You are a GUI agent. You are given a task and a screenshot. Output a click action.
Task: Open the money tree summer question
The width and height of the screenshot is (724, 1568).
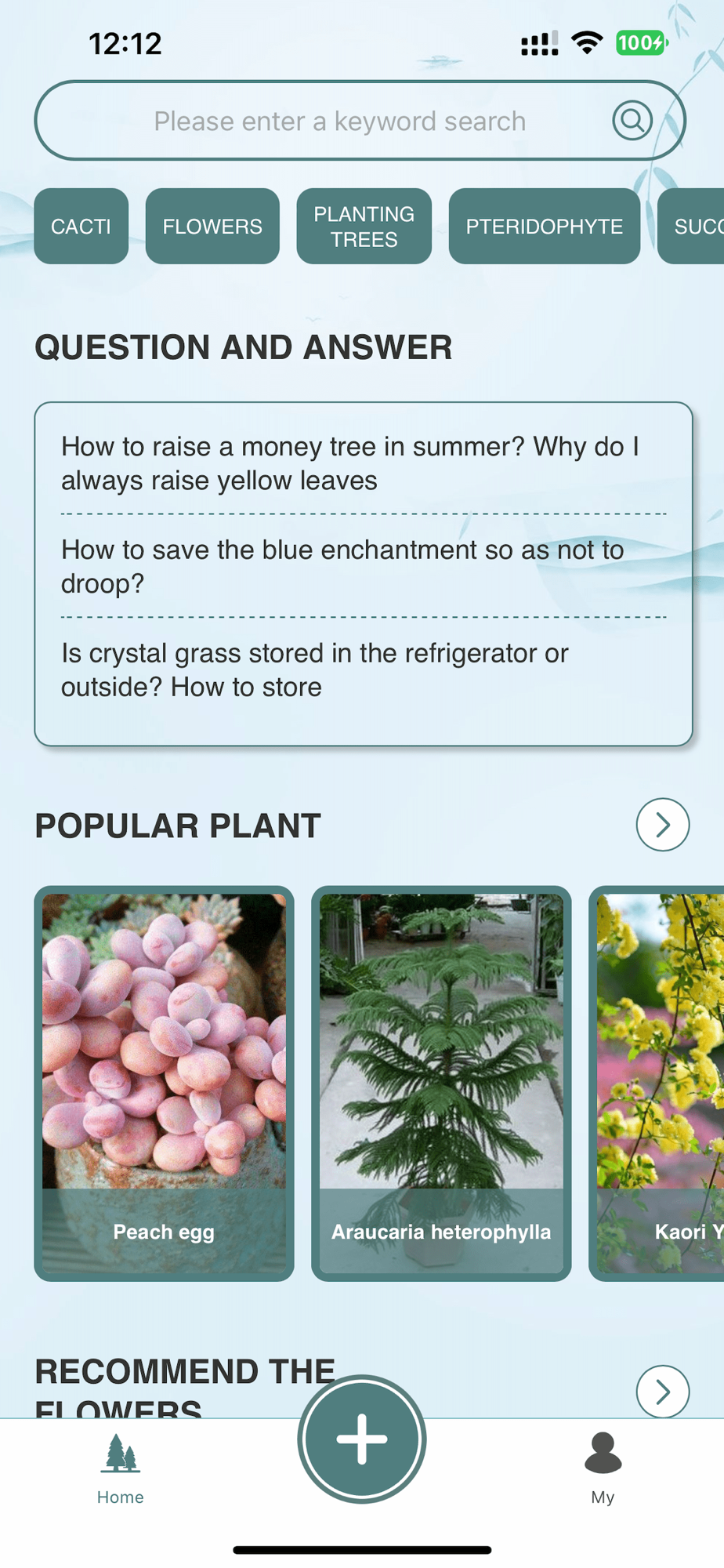349,463
